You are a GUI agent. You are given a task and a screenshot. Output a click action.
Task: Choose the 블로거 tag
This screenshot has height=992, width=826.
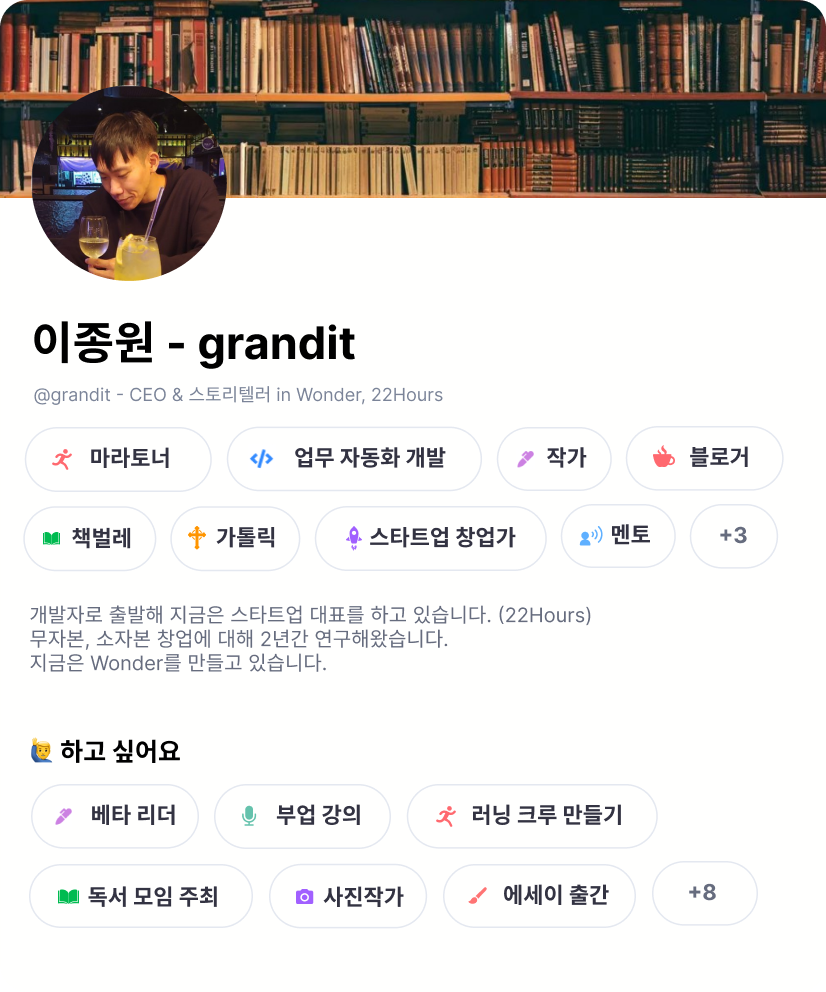[704, 459]
